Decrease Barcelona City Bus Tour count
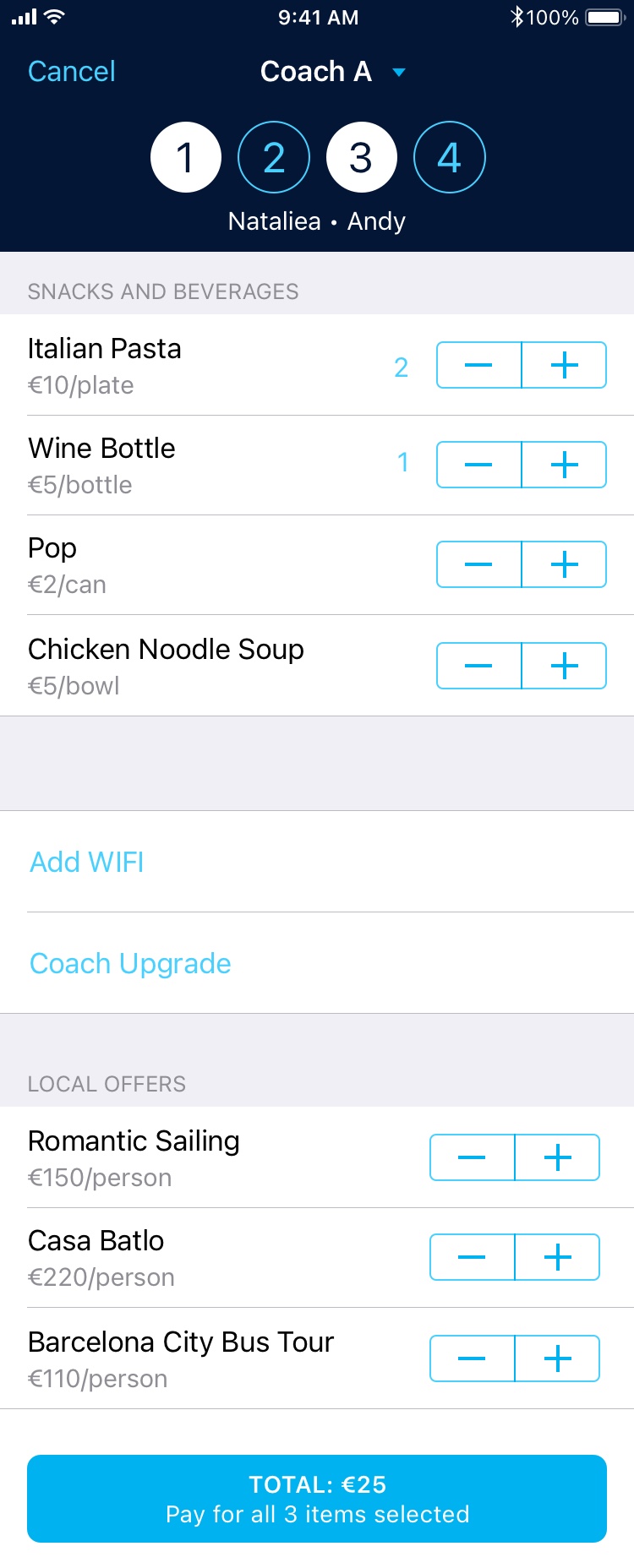This screenshot has width=634, height=1568. [x=472, y=1358]
